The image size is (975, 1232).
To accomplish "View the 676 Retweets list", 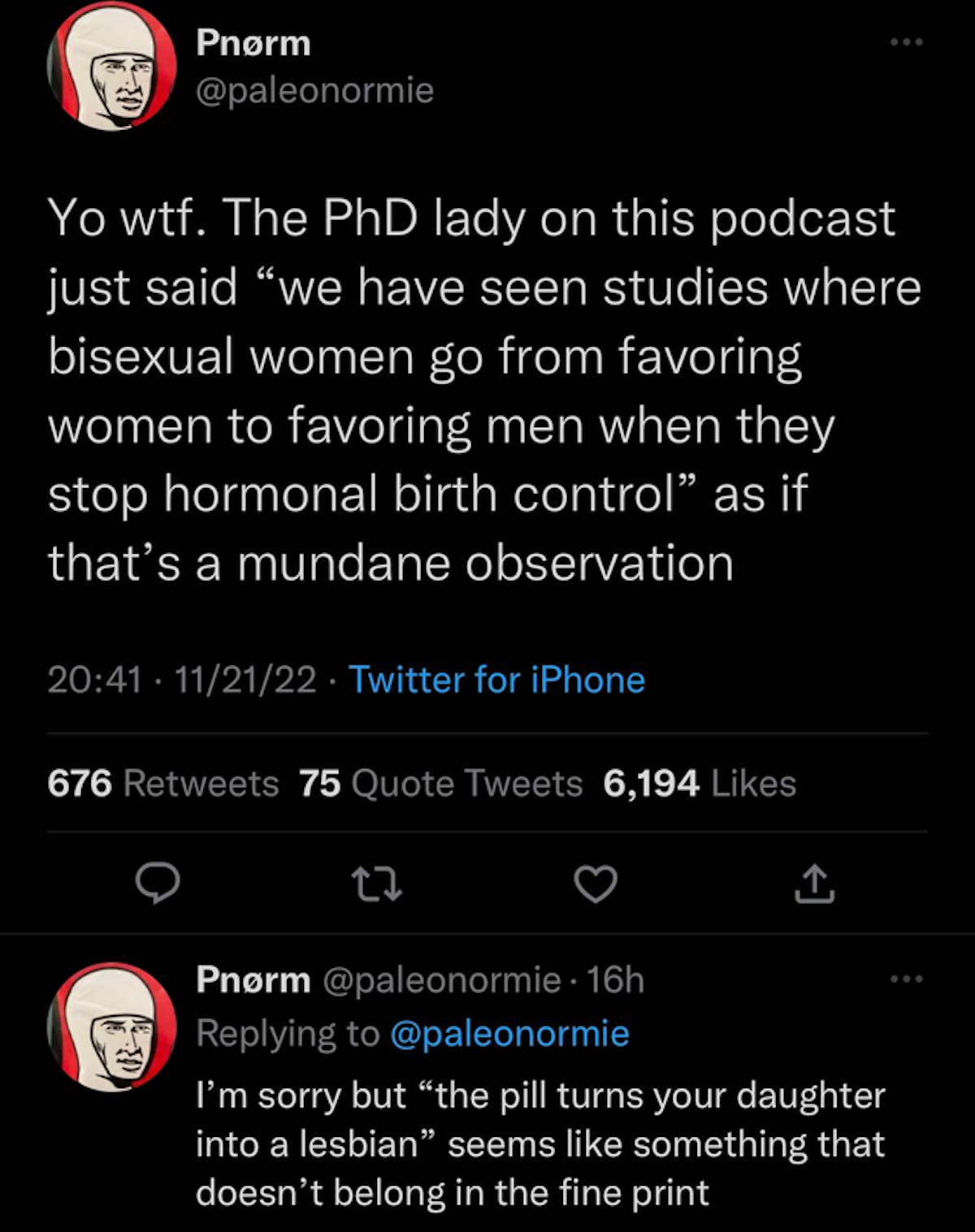I will click(162, 784).
